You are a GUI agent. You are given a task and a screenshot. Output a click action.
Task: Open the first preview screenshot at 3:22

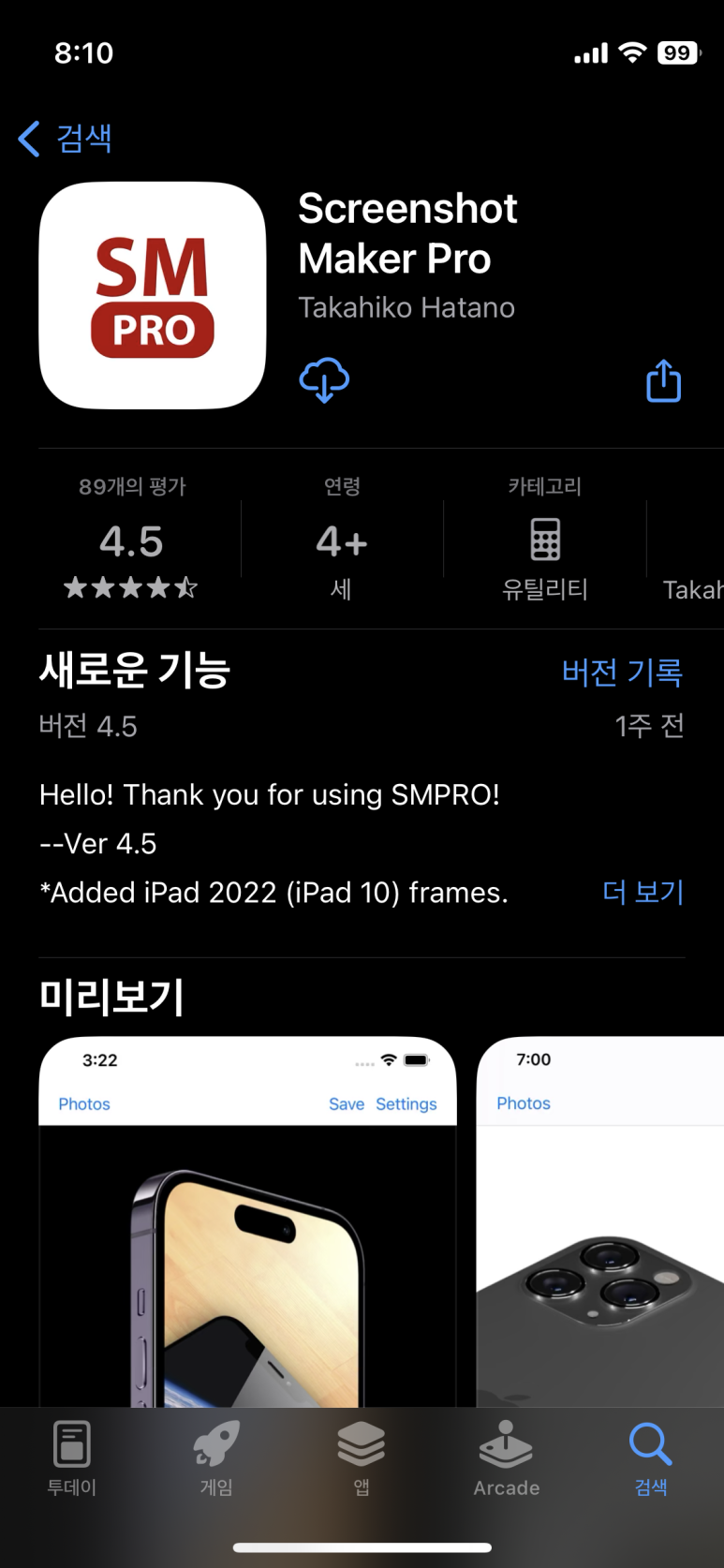247,1221
